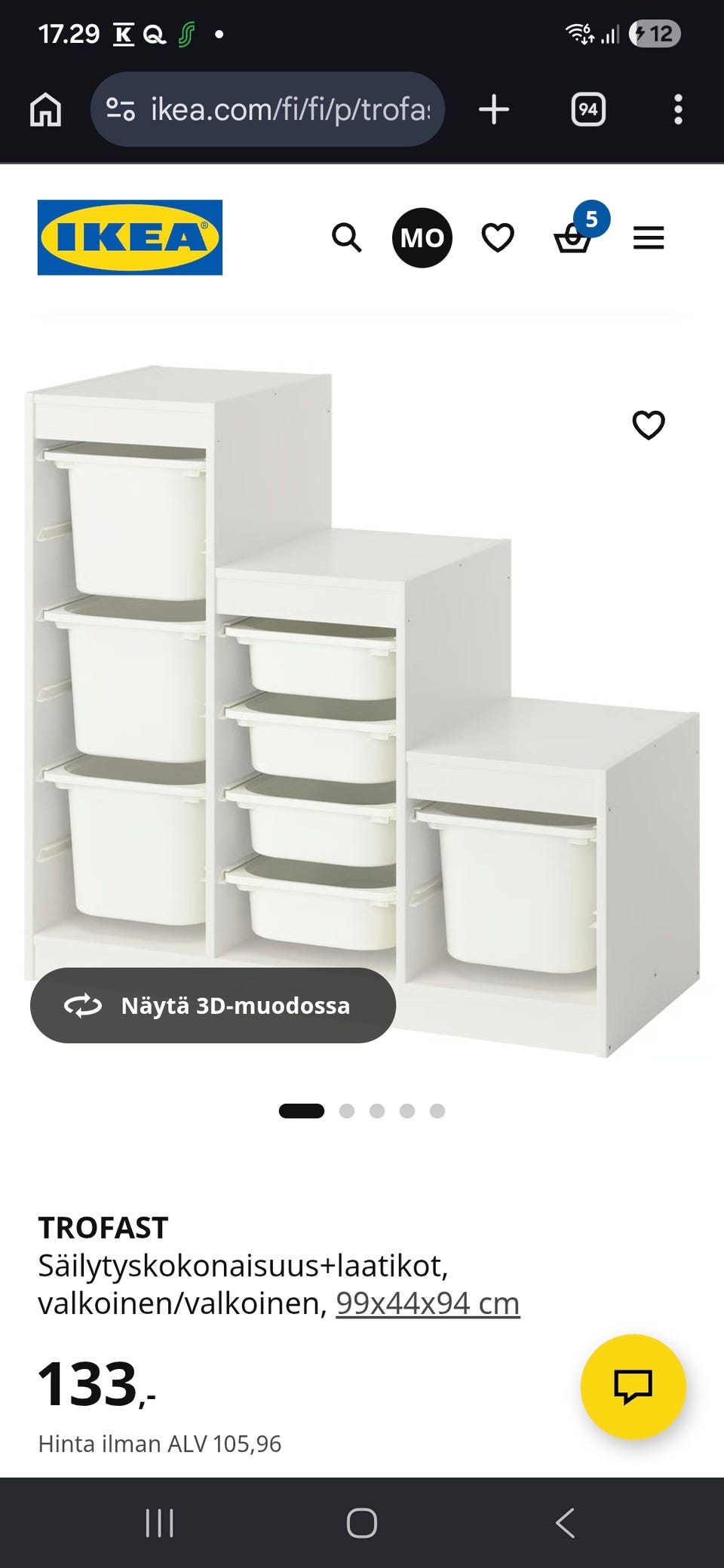Open the yellow chat button

coord(633,1386)
